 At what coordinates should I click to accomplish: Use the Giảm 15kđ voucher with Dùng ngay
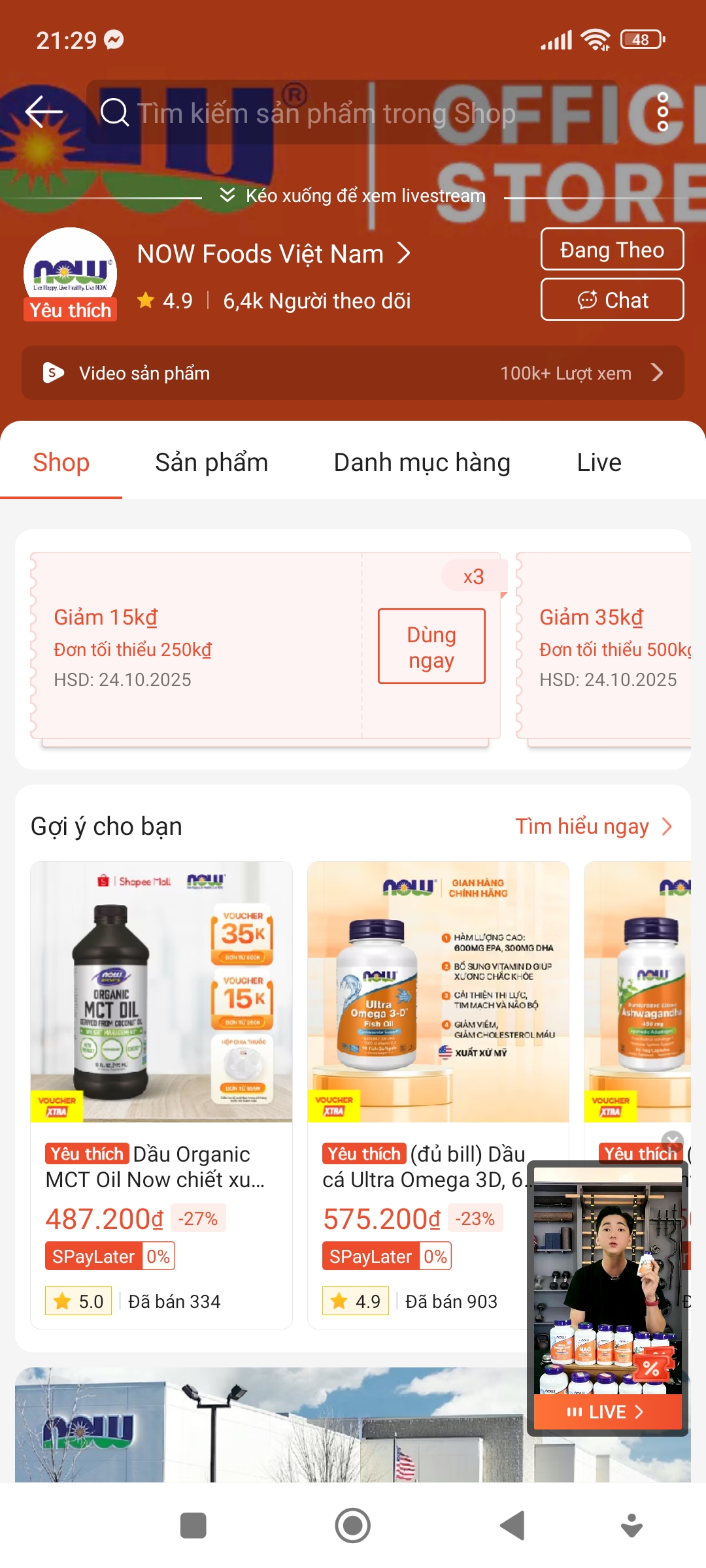431,647
